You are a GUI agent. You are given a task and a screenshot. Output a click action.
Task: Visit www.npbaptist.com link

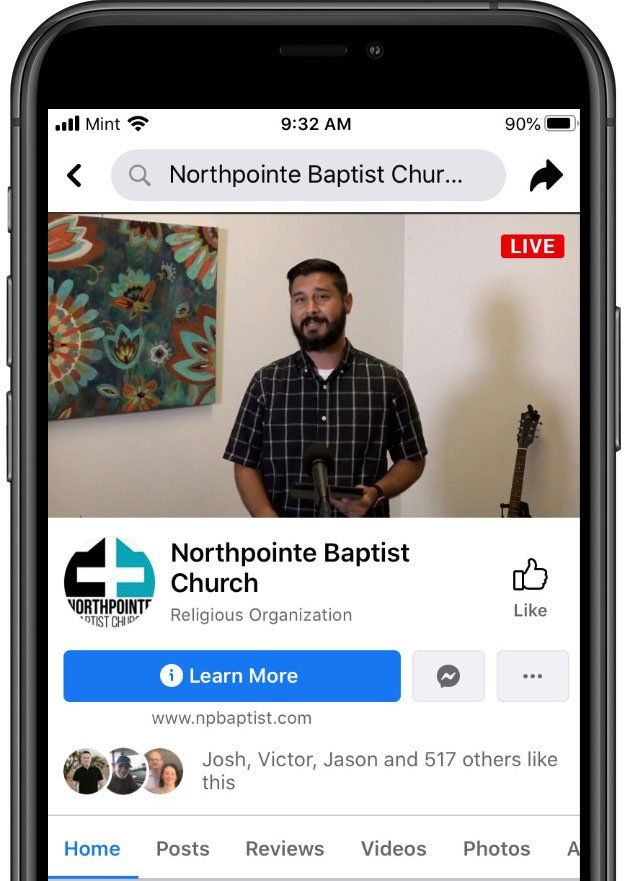click(232, 718)
